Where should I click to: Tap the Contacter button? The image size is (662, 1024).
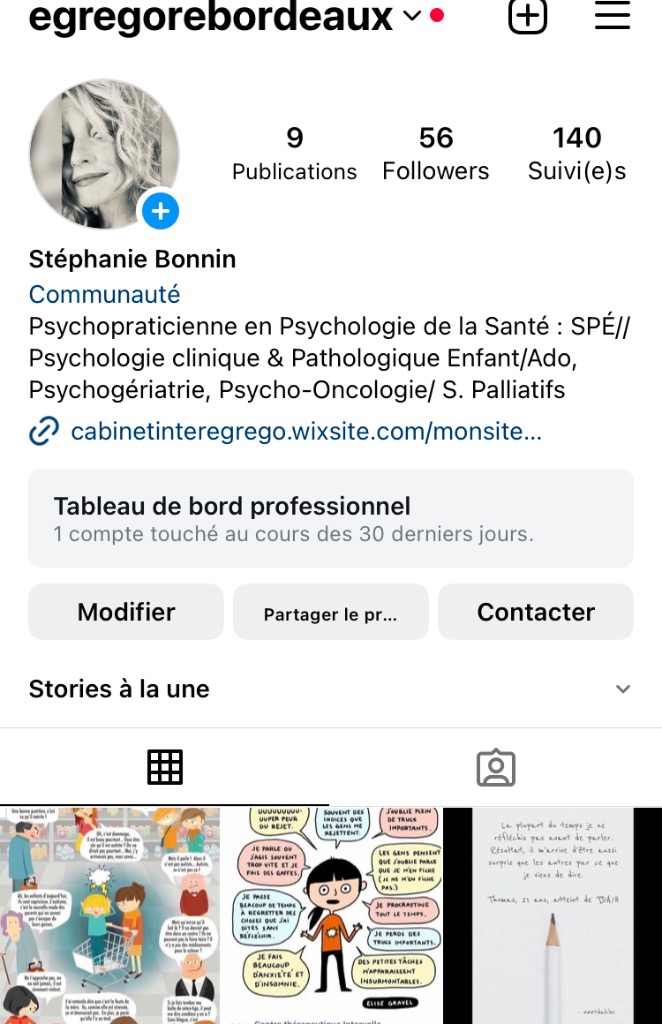(x=536, y=612)
